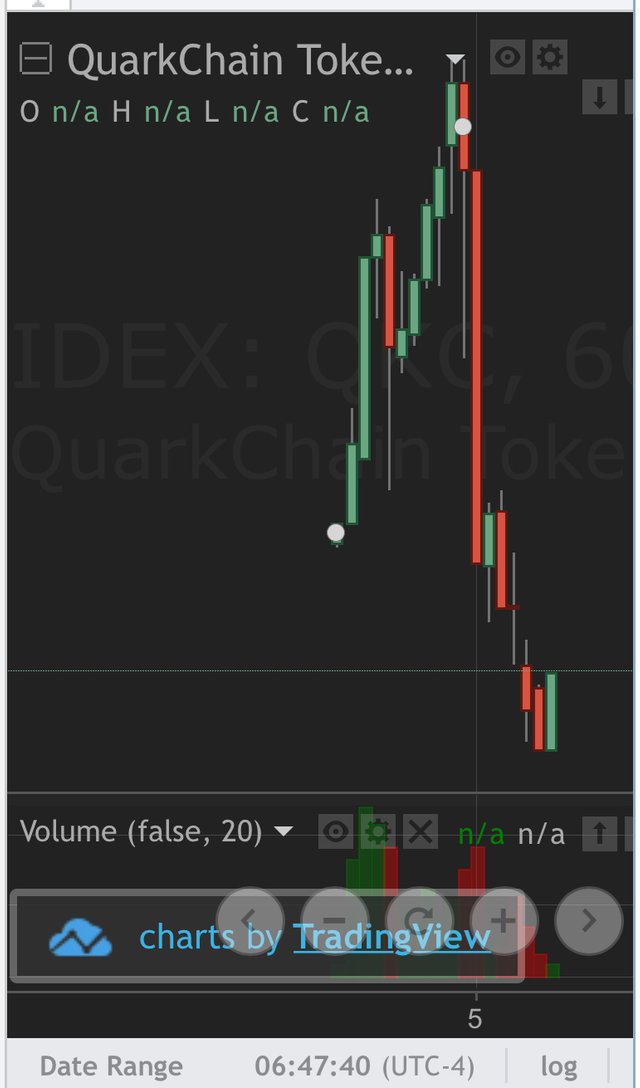Open Volume indicator settings
The height and width of the screenshot is (1088, 640).
click(x=378, y=831)
